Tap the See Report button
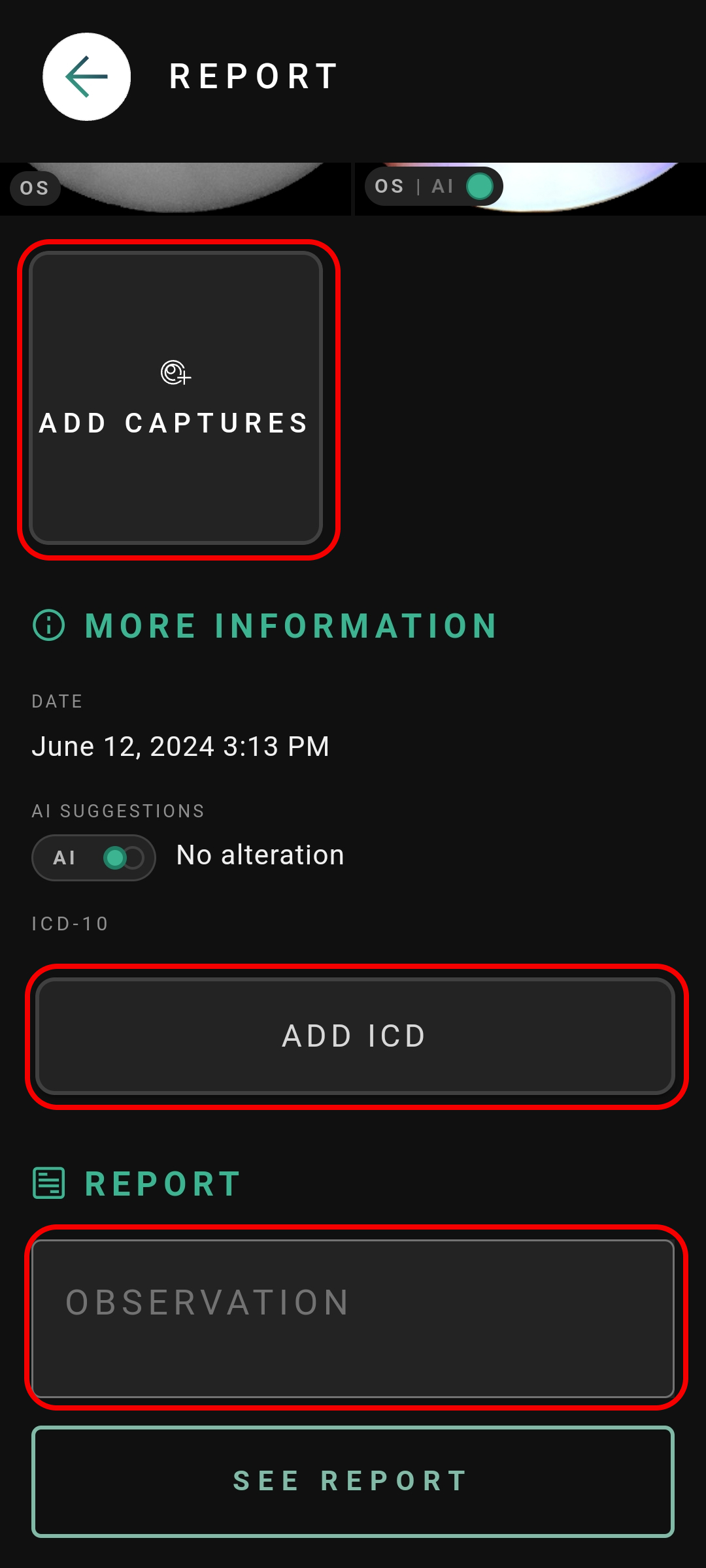 [x=353, y=1481]
